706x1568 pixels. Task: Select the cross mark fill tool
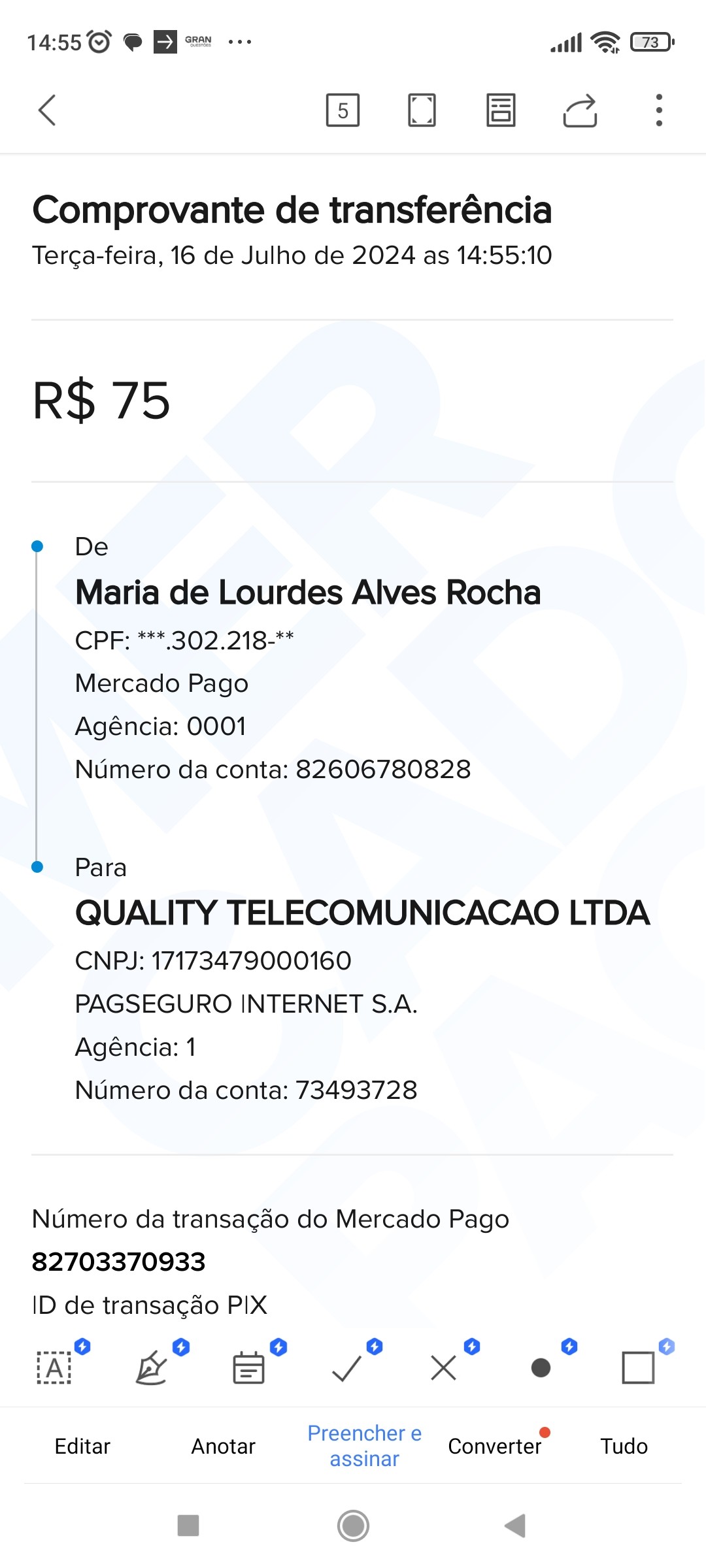[x=444, y=1367]
